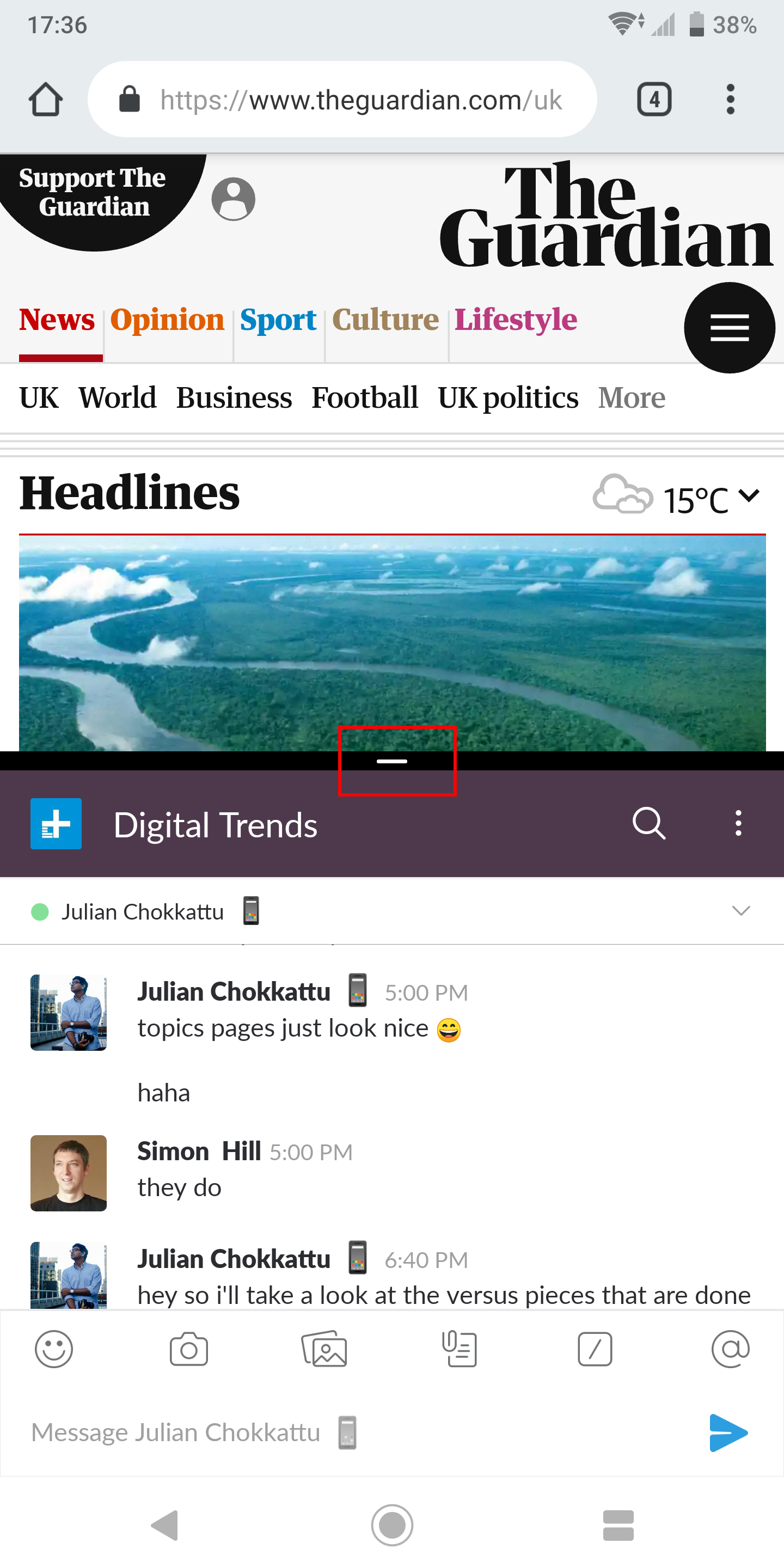Open the Guardian hamburger menu button
784x1568 pixels.
729,328
